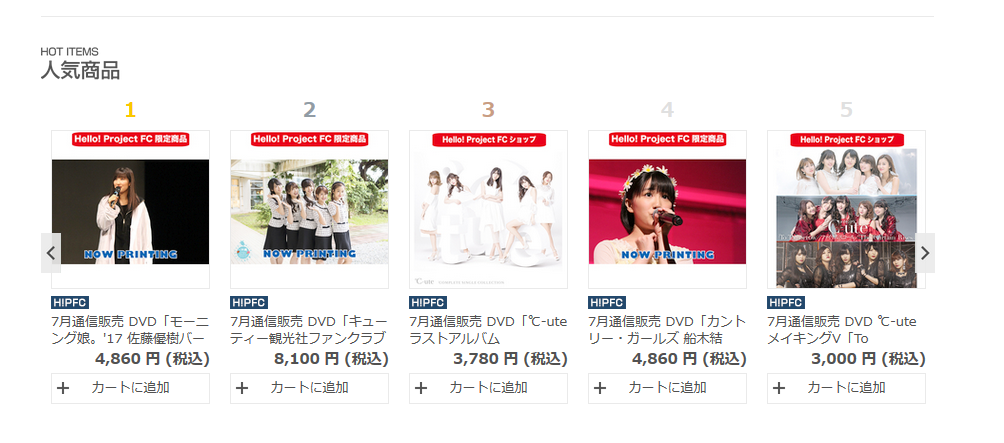Add the 3,000 yen DVD to cart
The image size is (1004, 443).
[x=846, y=388]
